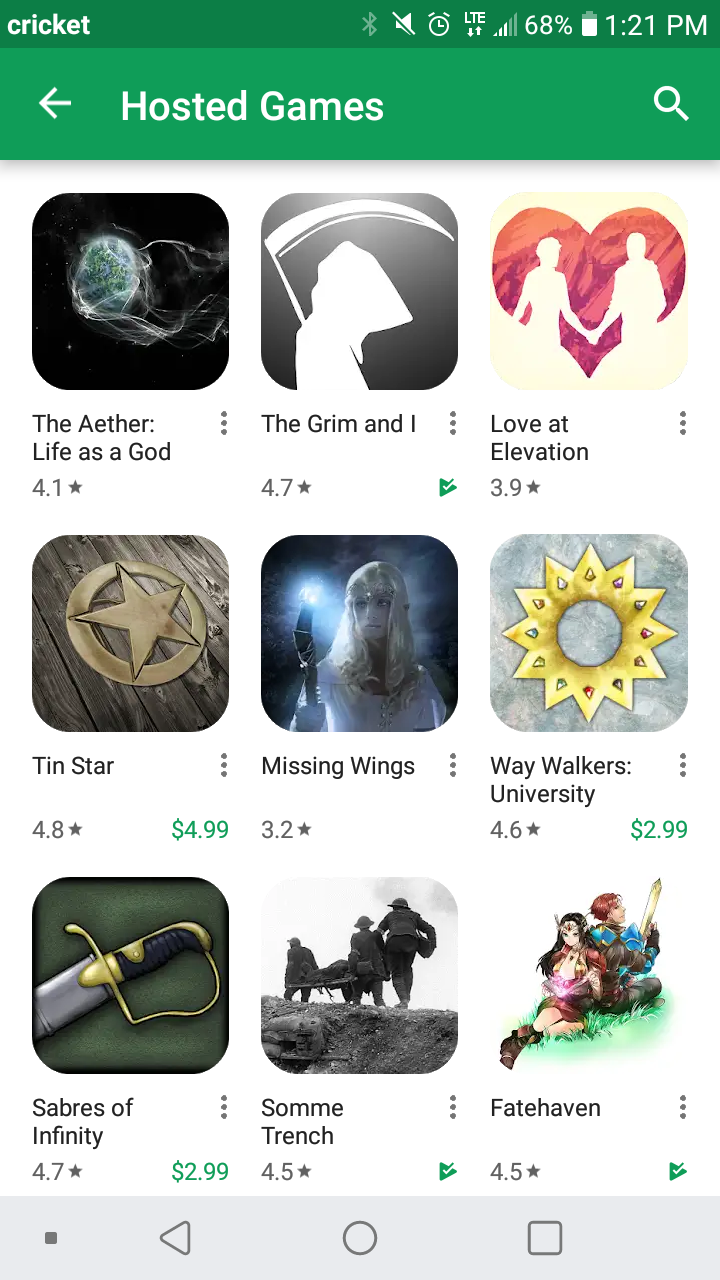720x1280 pixels.
Task: Open The Aether: Life as a God
Action: pyautogui.click(x=130, y=291)
